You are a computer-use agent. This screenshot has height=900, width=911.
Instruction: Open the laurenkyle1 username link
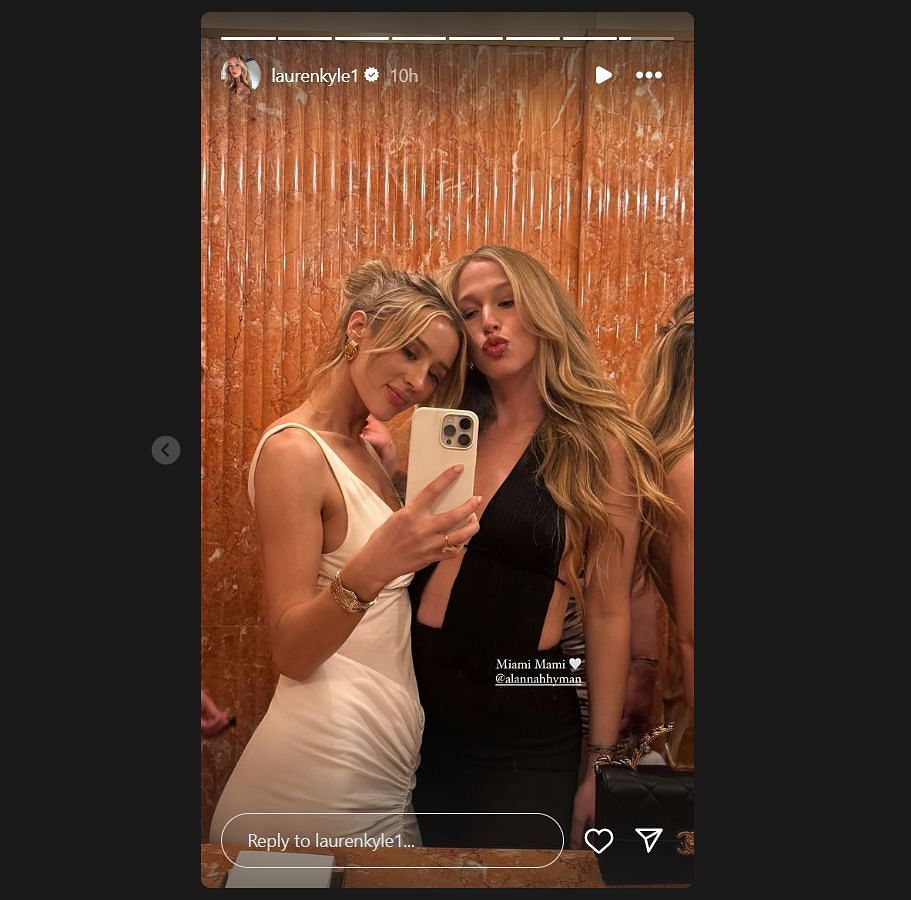(x=314, y=75)
